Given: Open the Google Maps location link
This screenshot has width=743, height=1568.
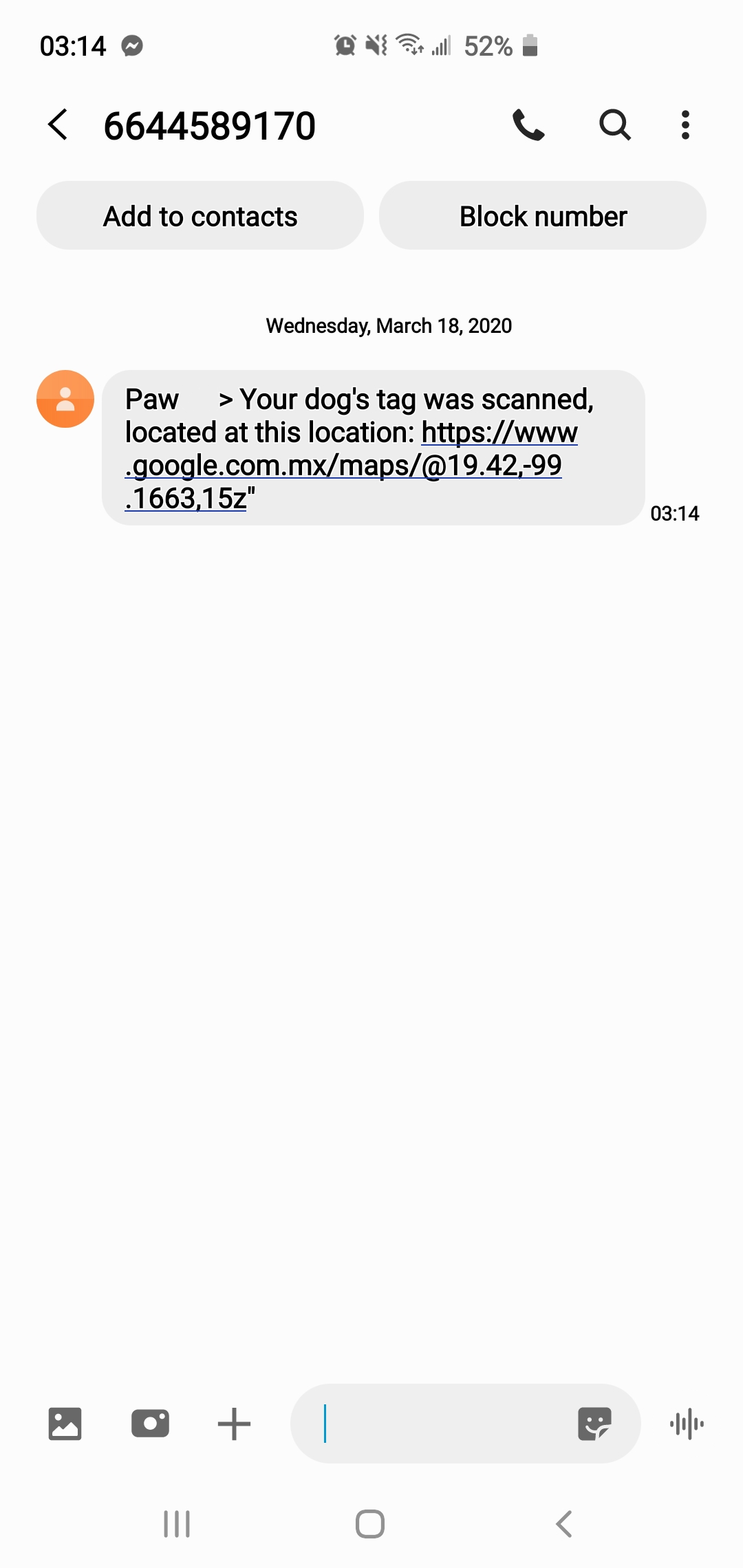Looking at the screenshot, I should (x=344, y=466).
